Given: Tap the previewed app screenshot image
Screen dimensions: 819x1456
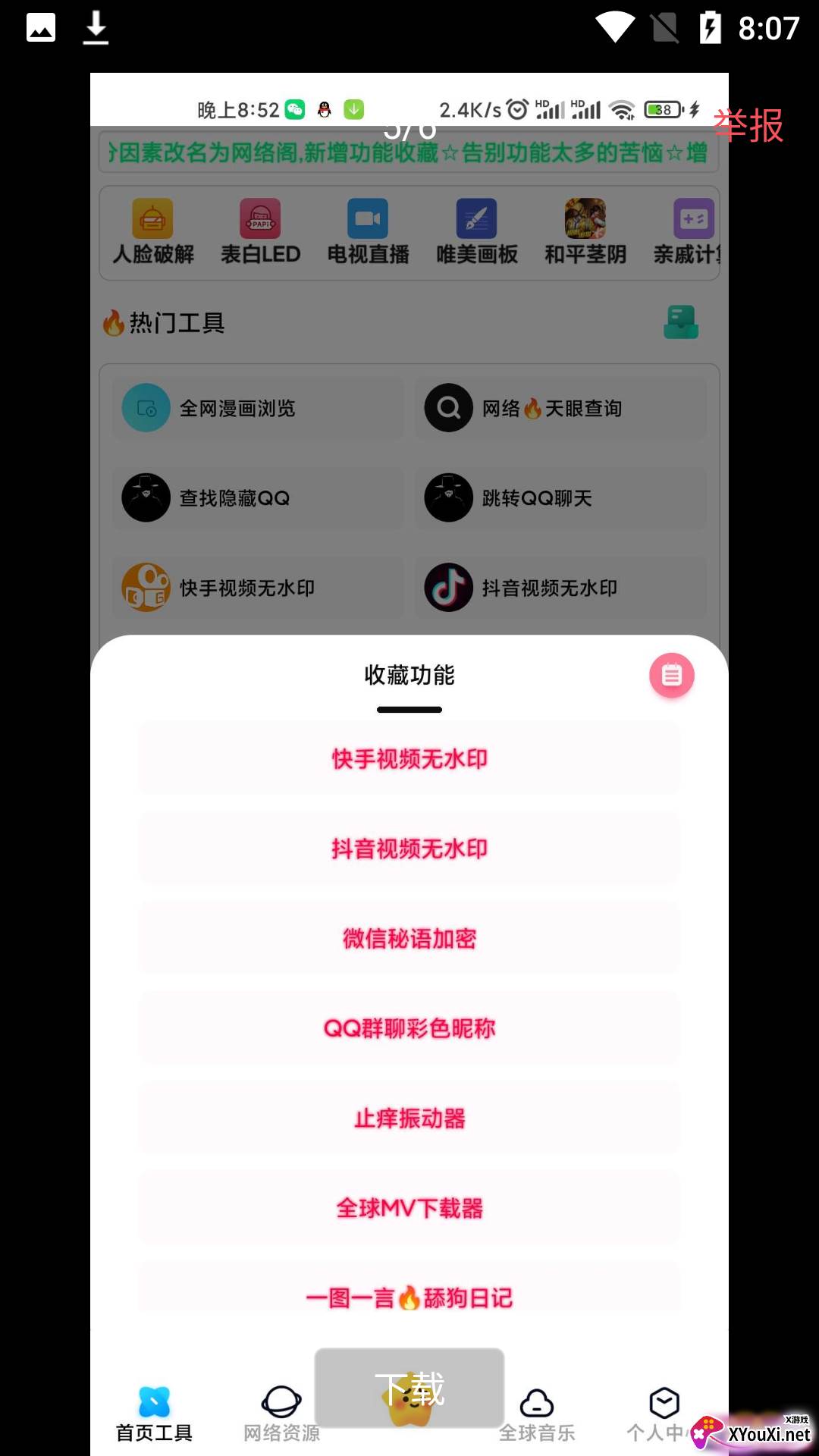Looking at the screenshot, I should point(409,764).
